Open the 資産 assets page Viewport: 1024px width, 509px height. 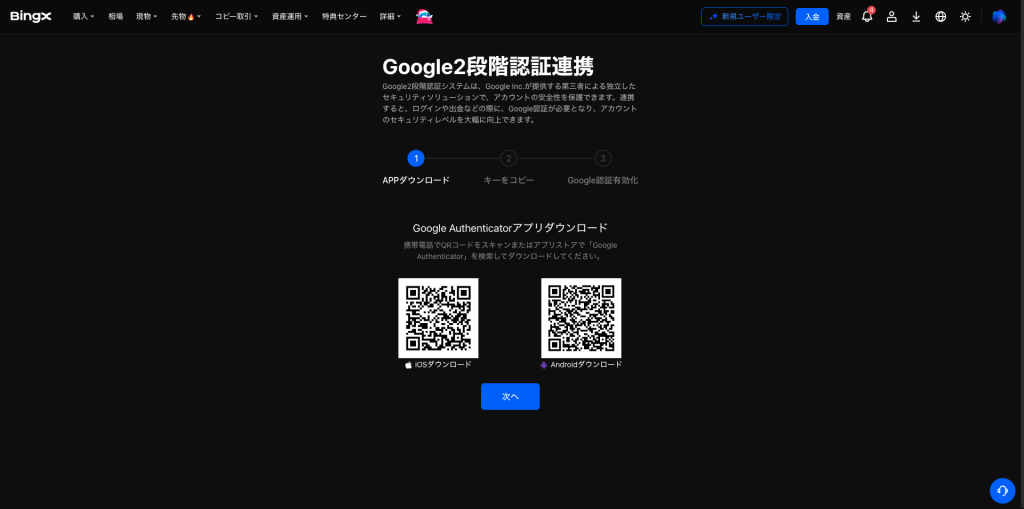click(x=844, y=17)
